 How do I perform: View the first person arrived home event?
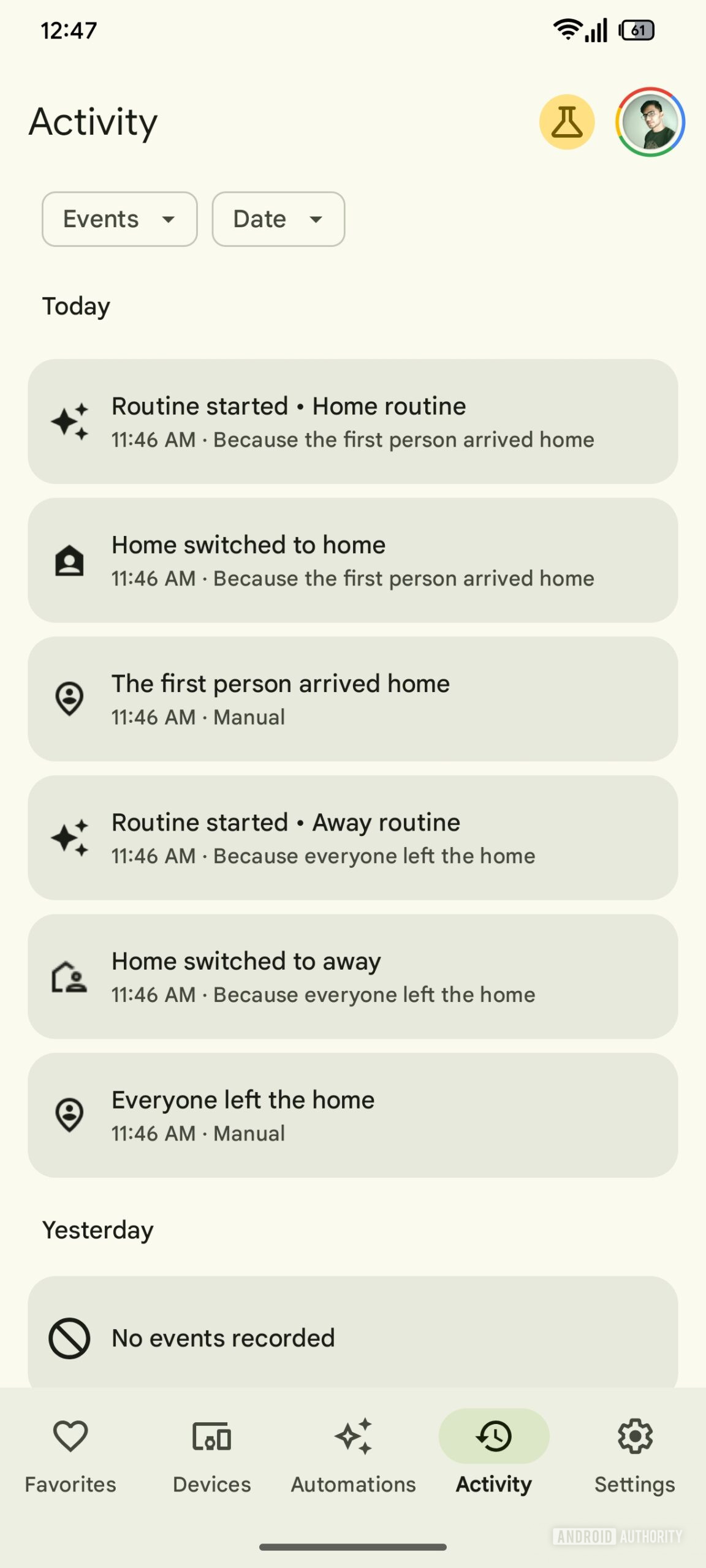tap(352, 699)
